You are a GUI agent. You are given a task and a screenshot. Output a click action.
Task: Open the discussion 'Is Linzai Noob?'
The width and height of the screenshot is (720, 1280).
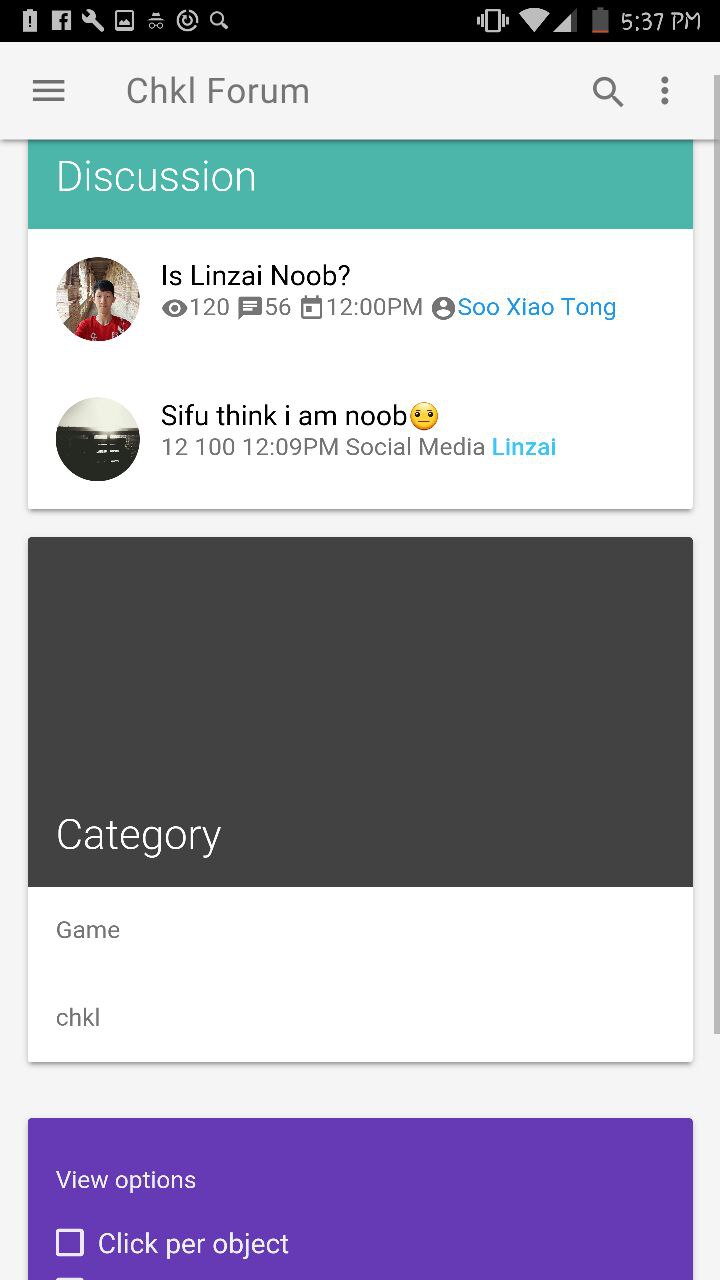pyautogui.click(x=255, y=276)
